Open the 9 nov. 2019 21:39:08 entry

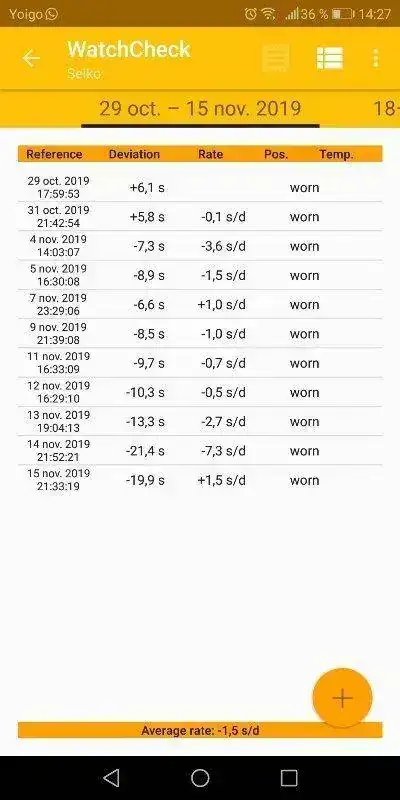(200, 334)
